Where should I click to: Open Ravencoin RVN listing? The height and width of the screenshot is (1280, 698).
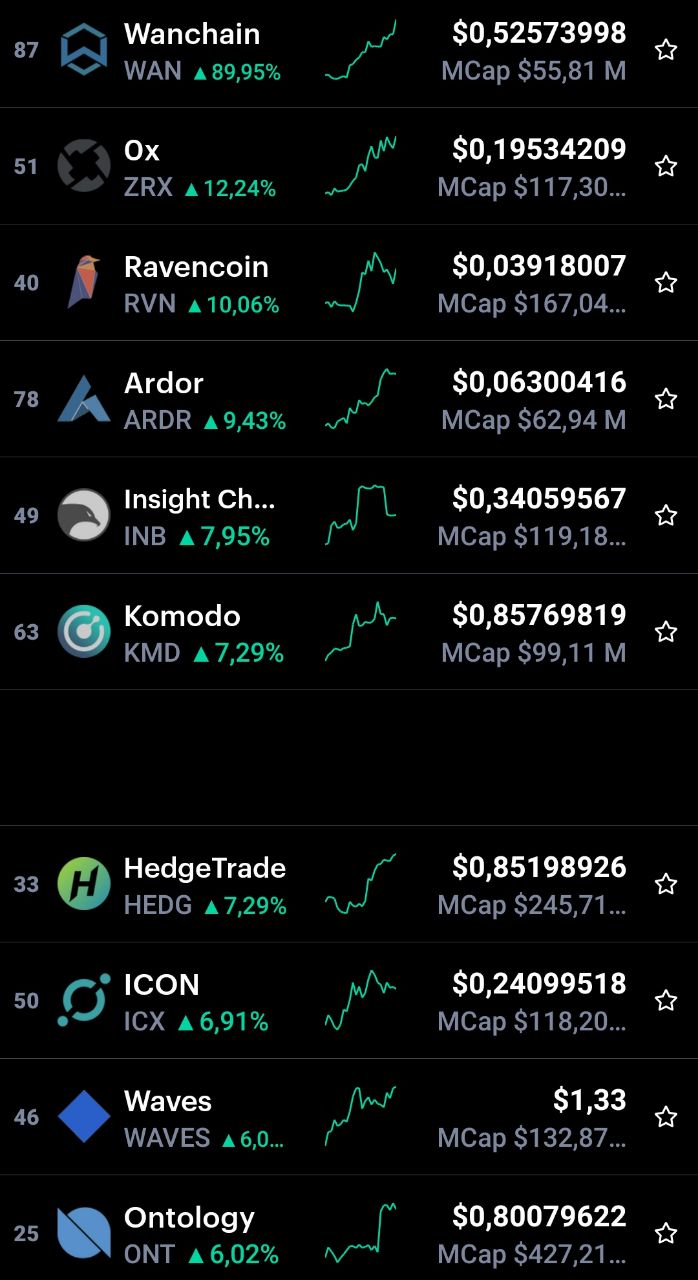[x=349, y=283]
